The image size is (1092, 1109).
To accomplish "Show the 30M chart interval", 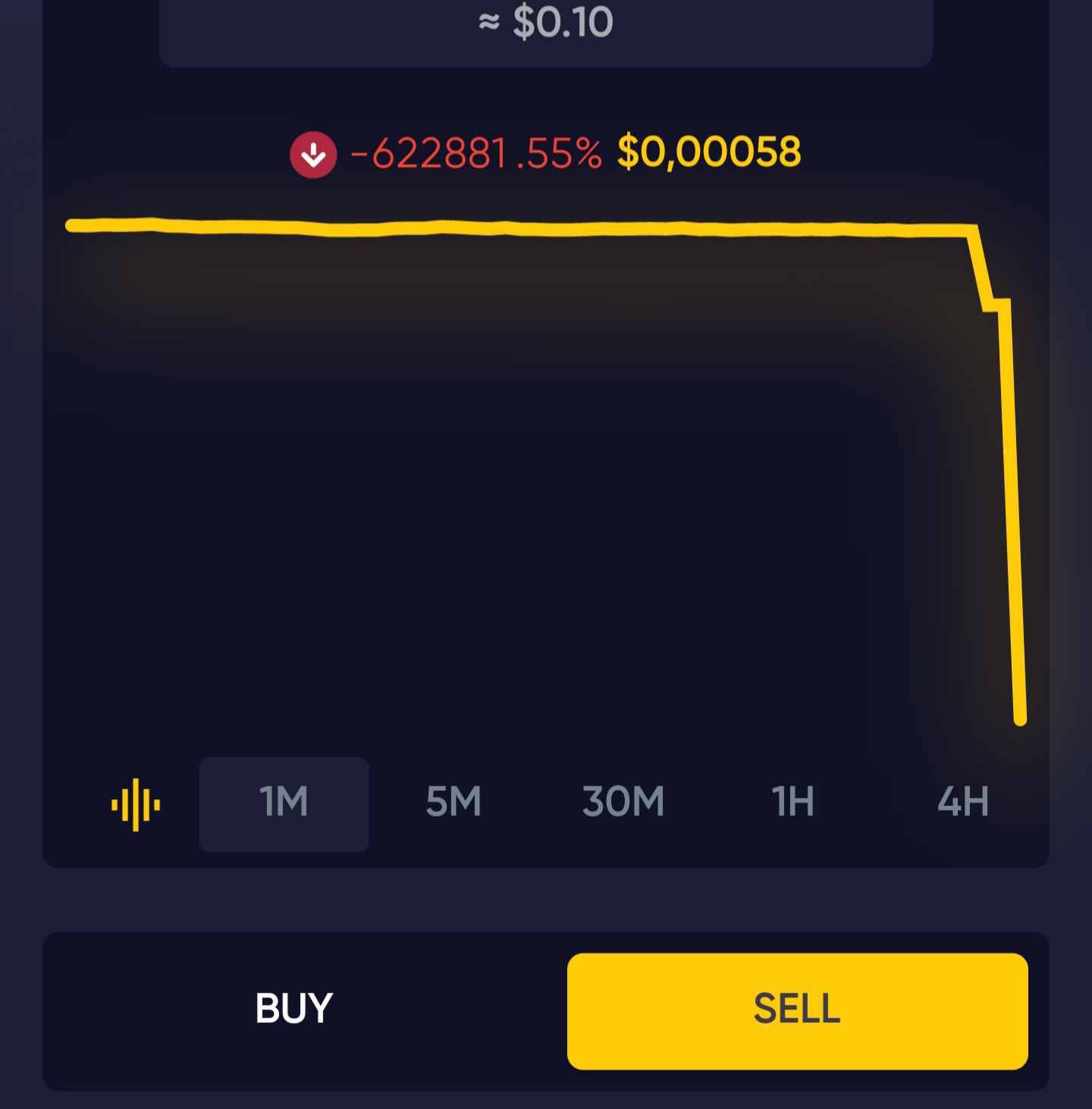I will (x=623, y=802).
